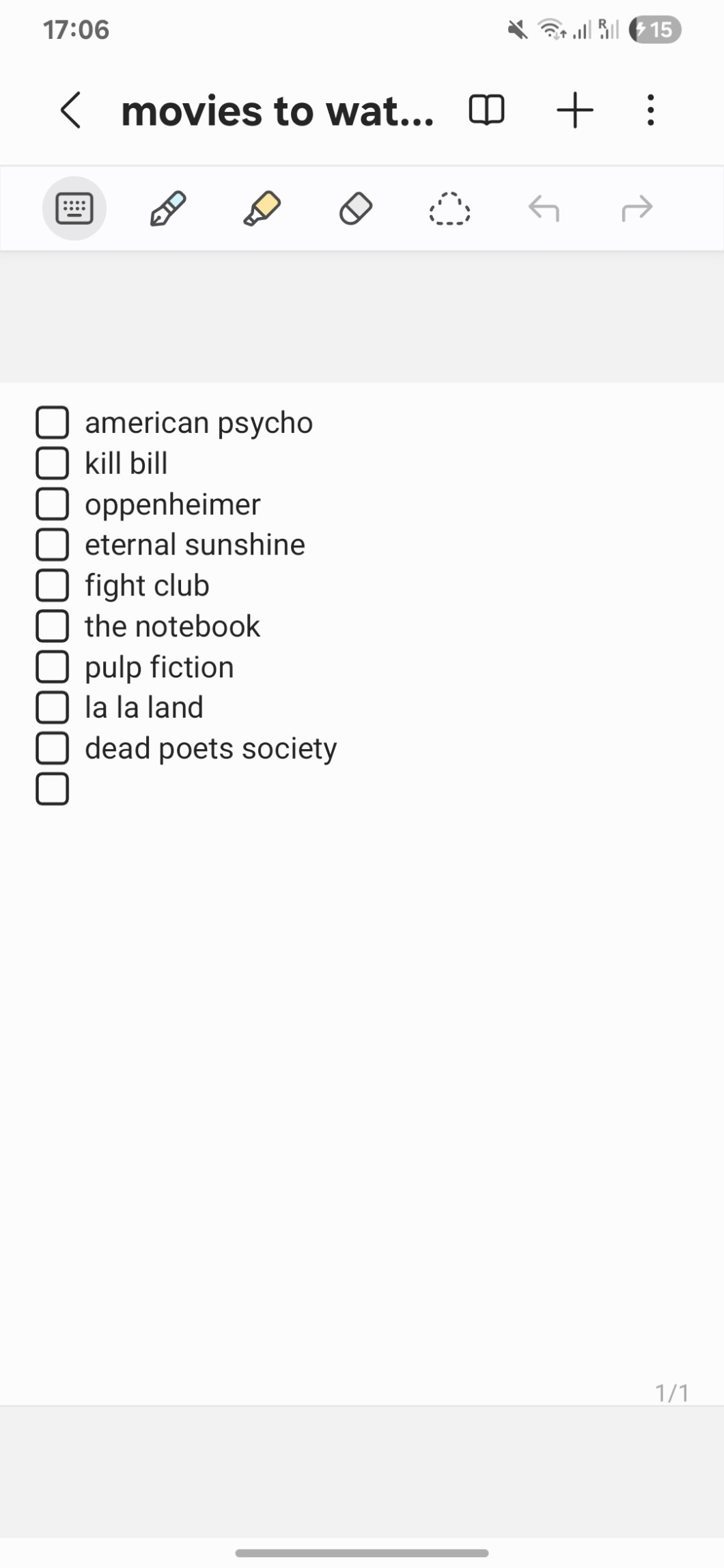Open the plus add menu
Viewport: 724px width, 1568px height.
coord(575,110)
